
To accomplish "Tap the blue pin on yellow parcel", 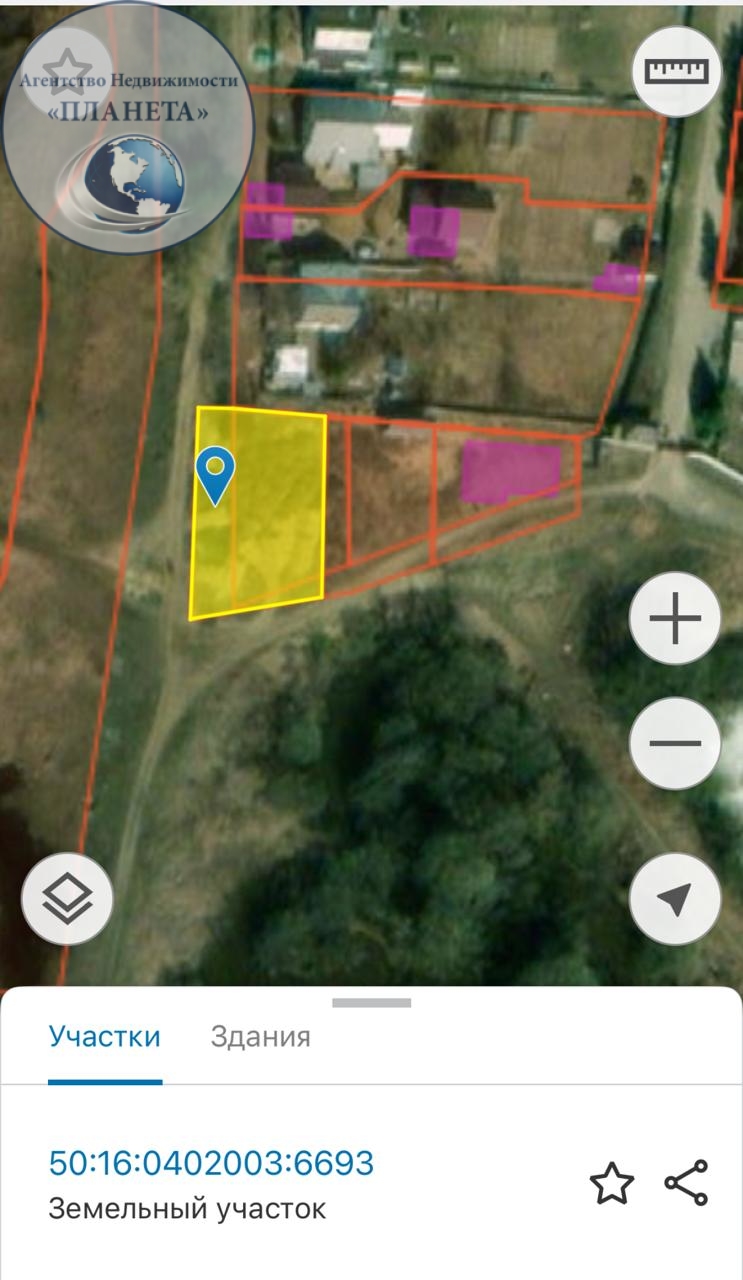I will point(215,476).
